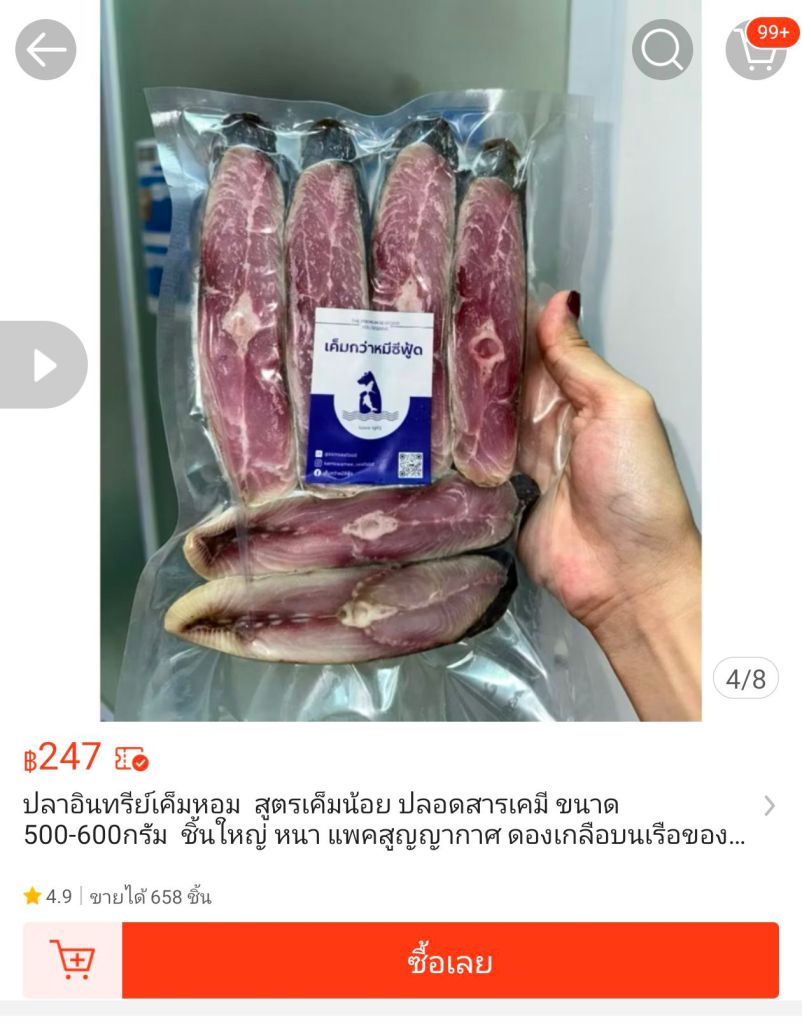Add this salted fish to cart
This screenshot has height=1024, width=802.
pyautogui.click(x=73, y=960)
